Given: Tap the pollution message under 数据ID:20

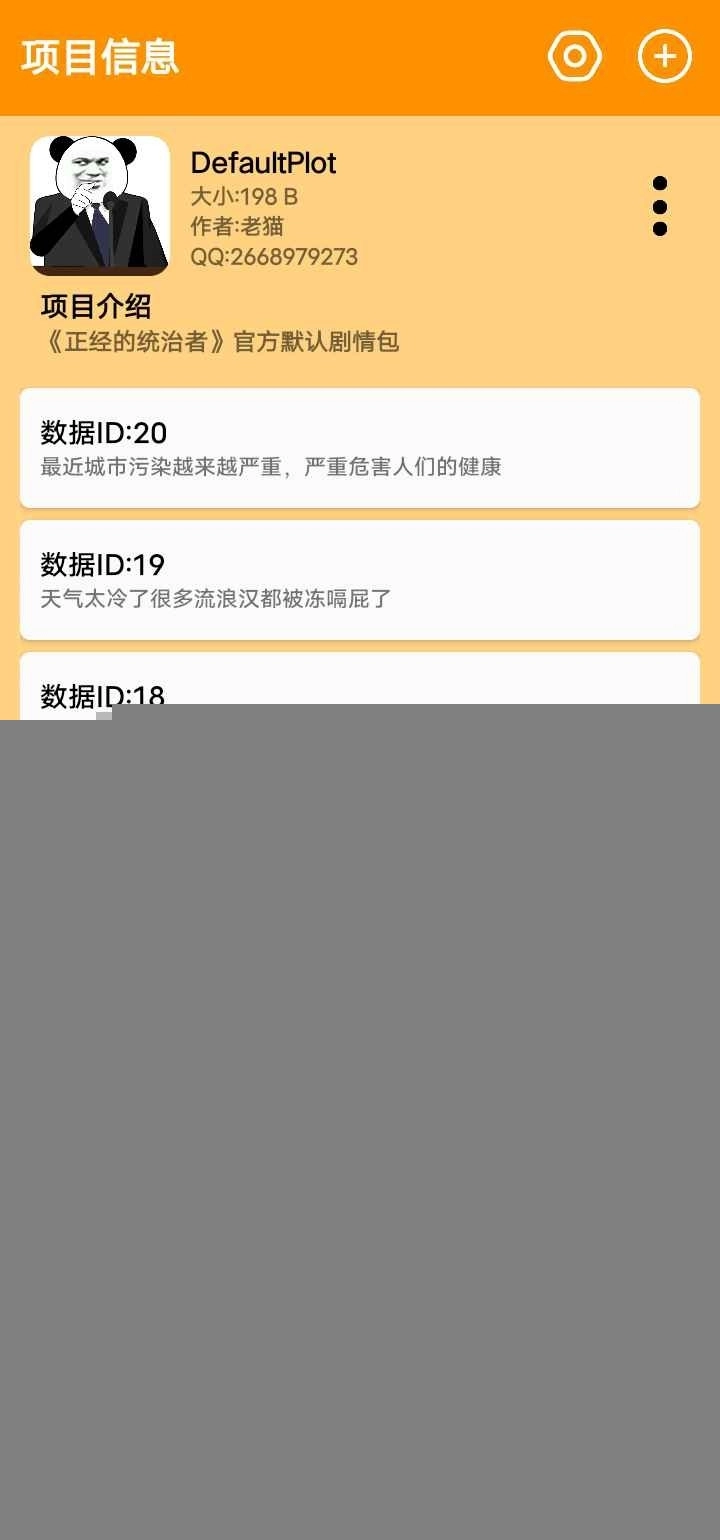Looking at the screenshot, I should [271, 466].
